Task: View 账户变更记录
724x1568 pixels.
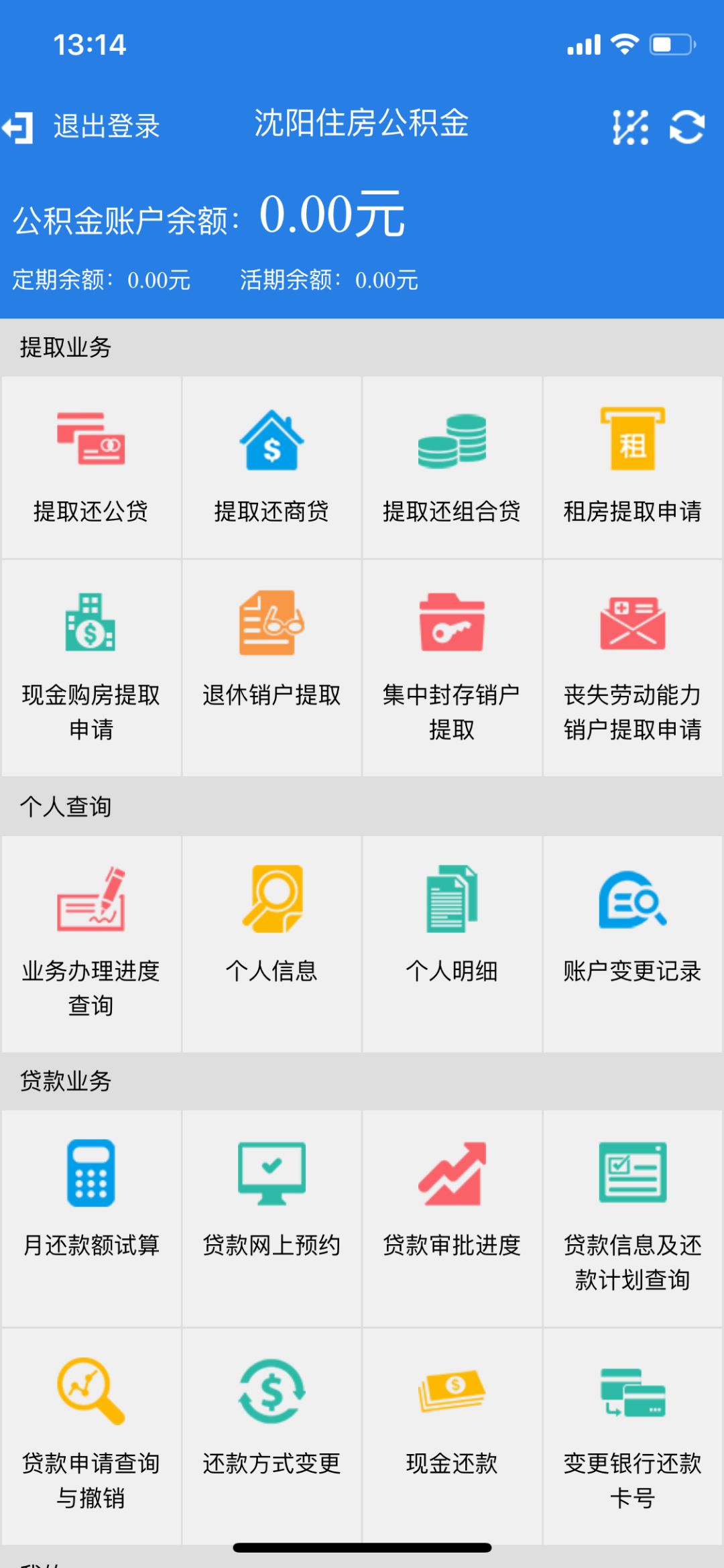Action: click(x=632, y=943)
